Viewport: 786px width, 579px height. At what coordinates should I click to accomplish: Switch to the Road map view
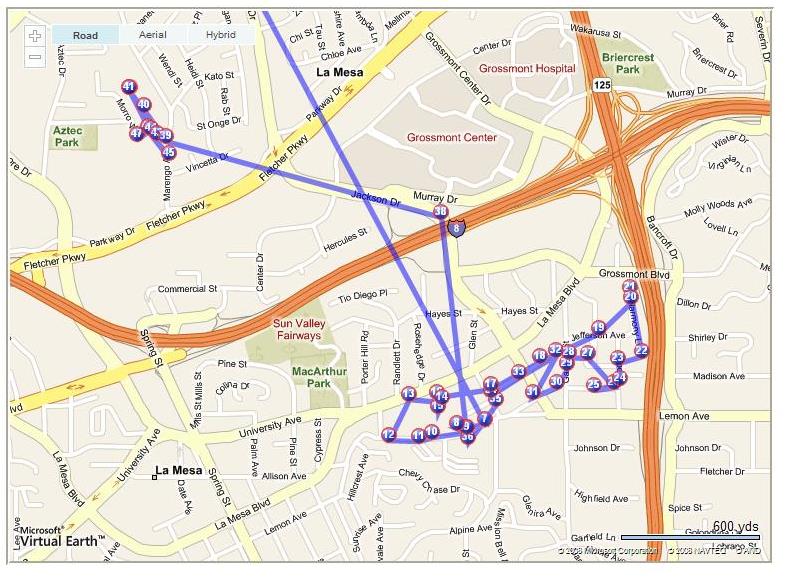pyautogui.click(x=85, y=35)
